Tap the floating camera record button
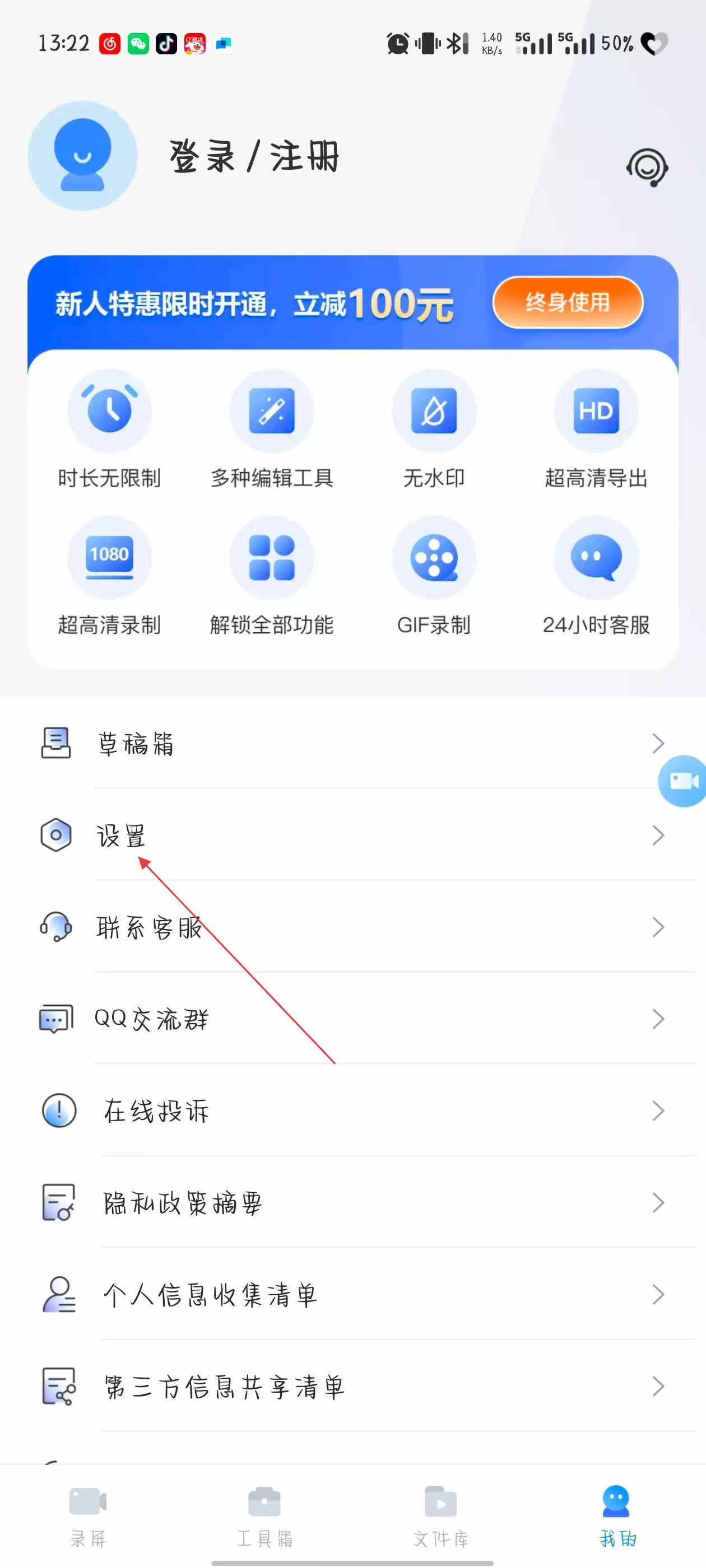 pyautogui.click(x=684, y=781)
